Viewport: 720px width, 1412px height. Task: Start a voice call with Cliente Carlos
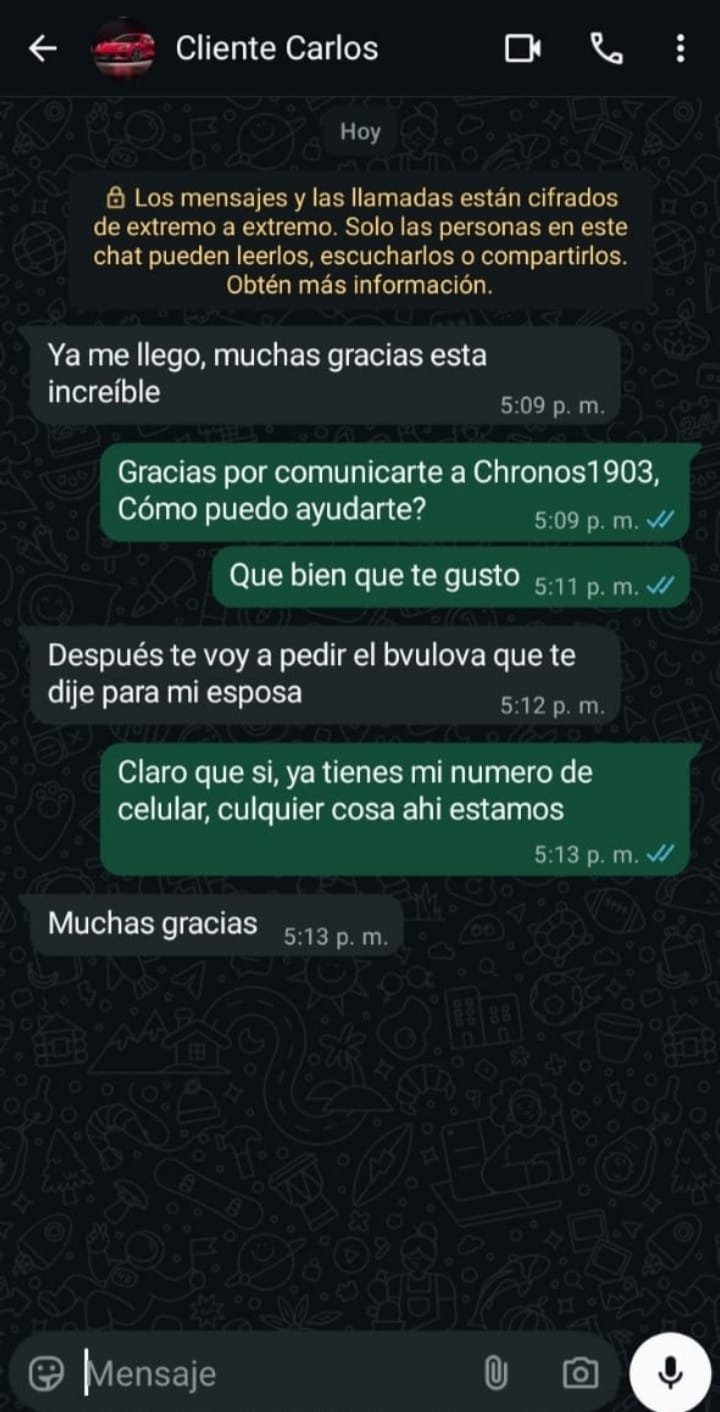click(x=606, y=48)
